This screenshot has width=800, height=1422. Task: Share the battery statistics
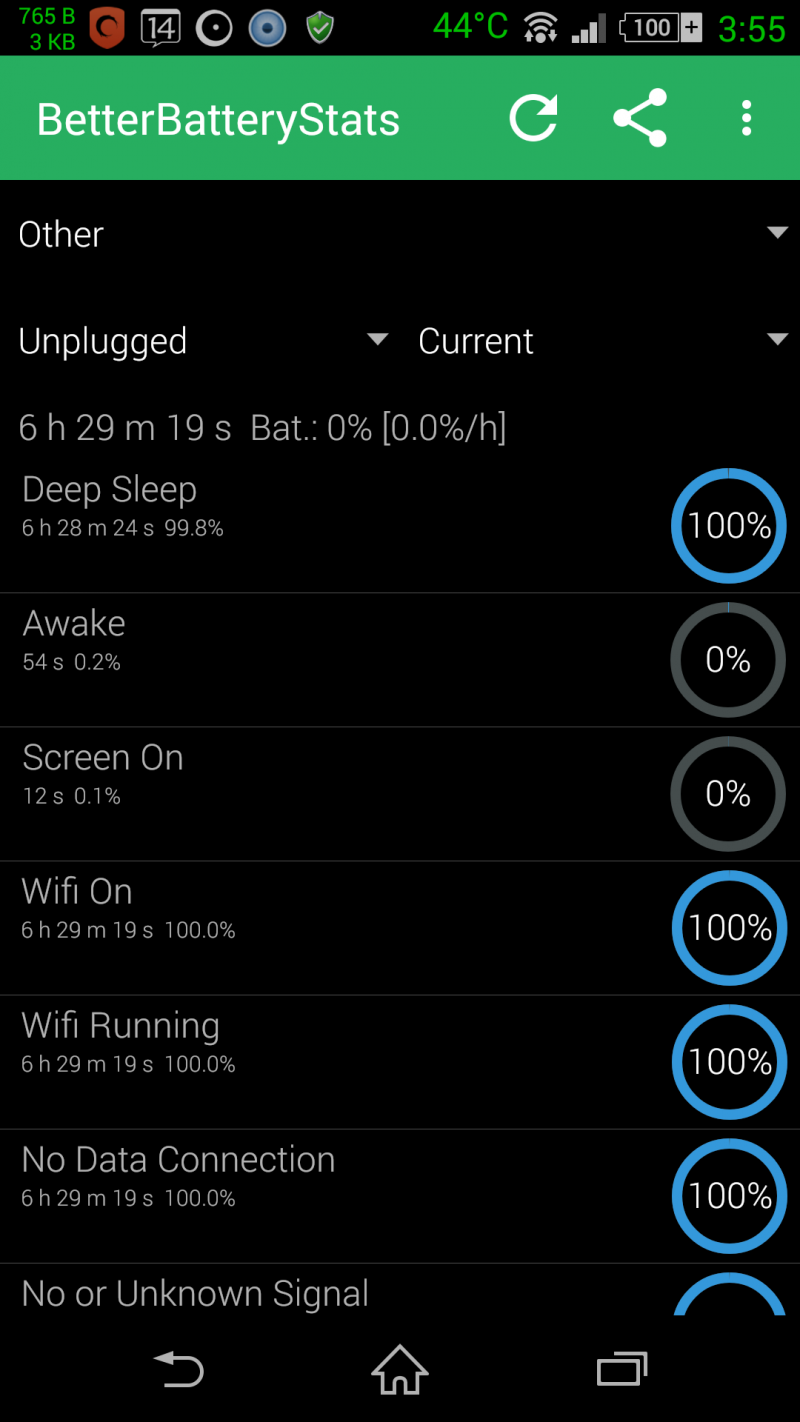tap(640, 119)
